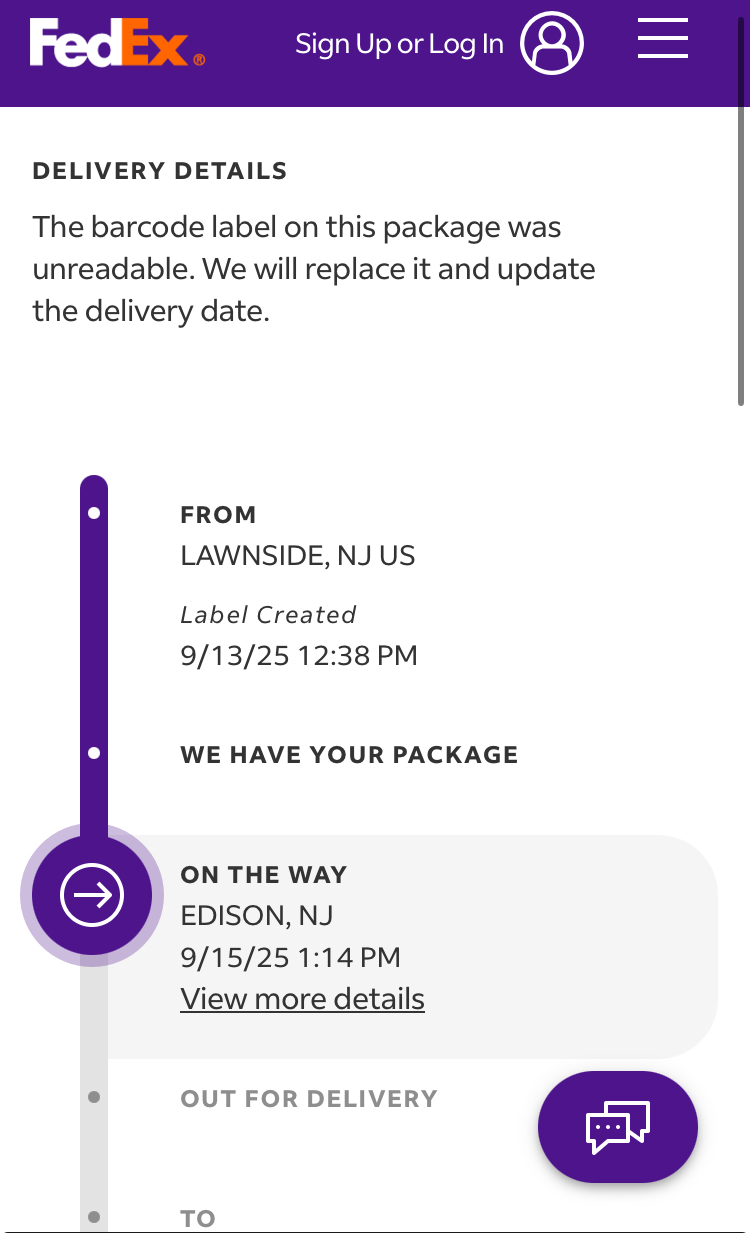750x1233 pixels.
Task: Open the hamburger menu
Action: (x=662, y=38)
